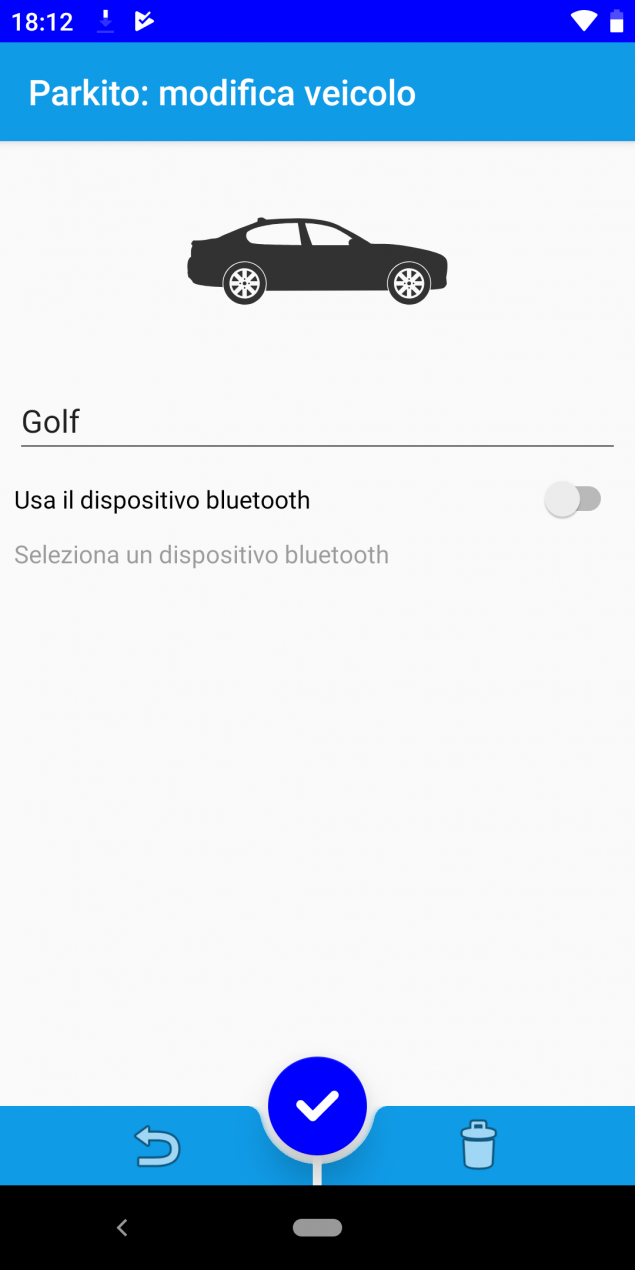Edit the Golf vehicle name field
This screenshot has height=1270, width=635.
pyautogui.click(x=317, y=422)
